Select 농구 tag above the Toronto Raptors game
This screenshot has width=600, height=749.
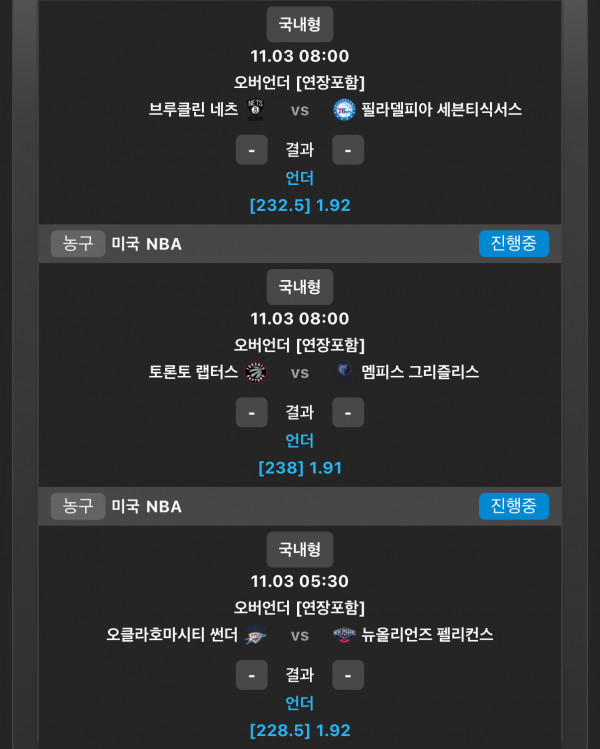[78, 244]
